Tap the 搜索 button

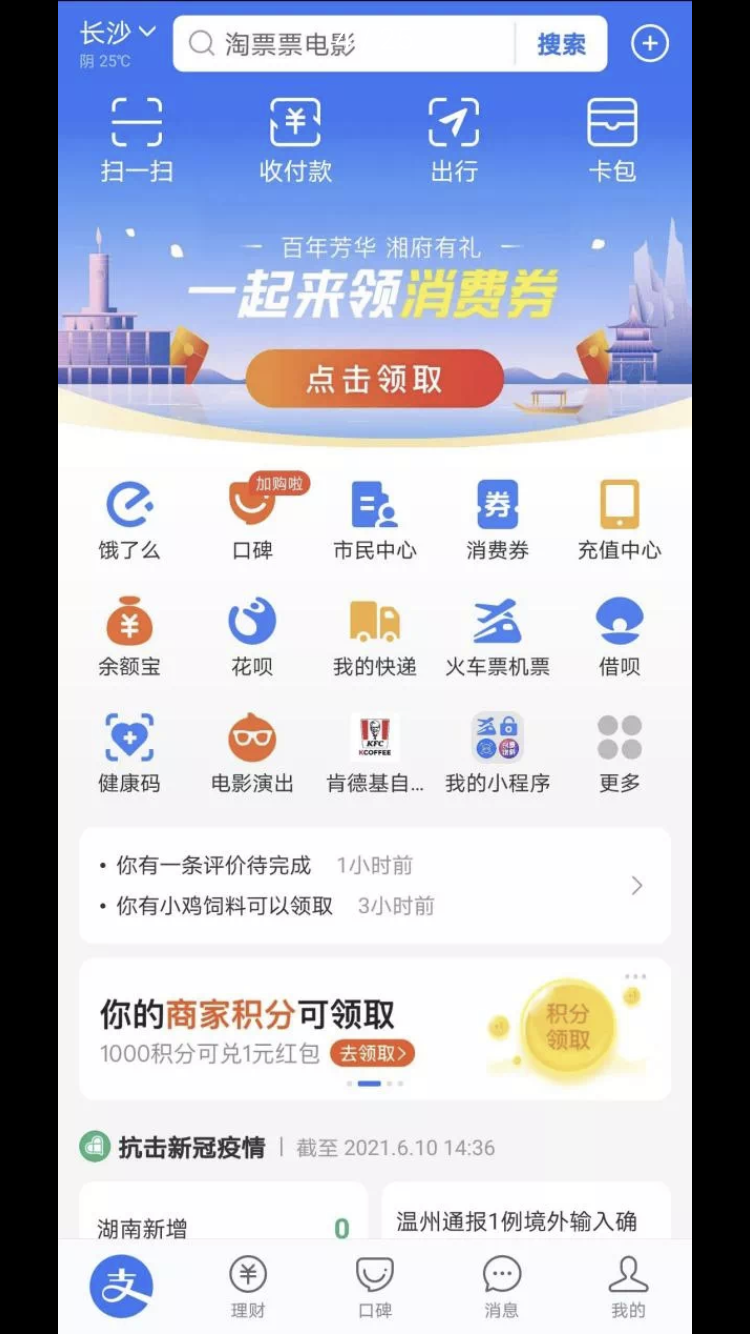coord(561,44)
